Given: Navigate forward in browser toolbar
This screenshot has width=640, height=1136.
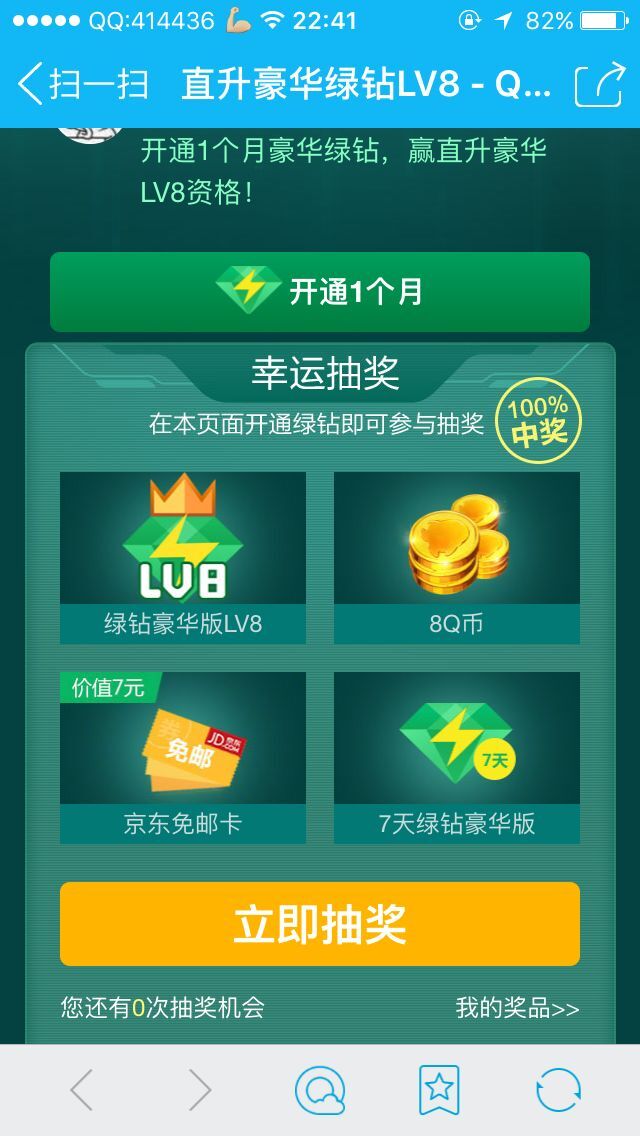Looking at the screenshot, I should [200, 1090].
